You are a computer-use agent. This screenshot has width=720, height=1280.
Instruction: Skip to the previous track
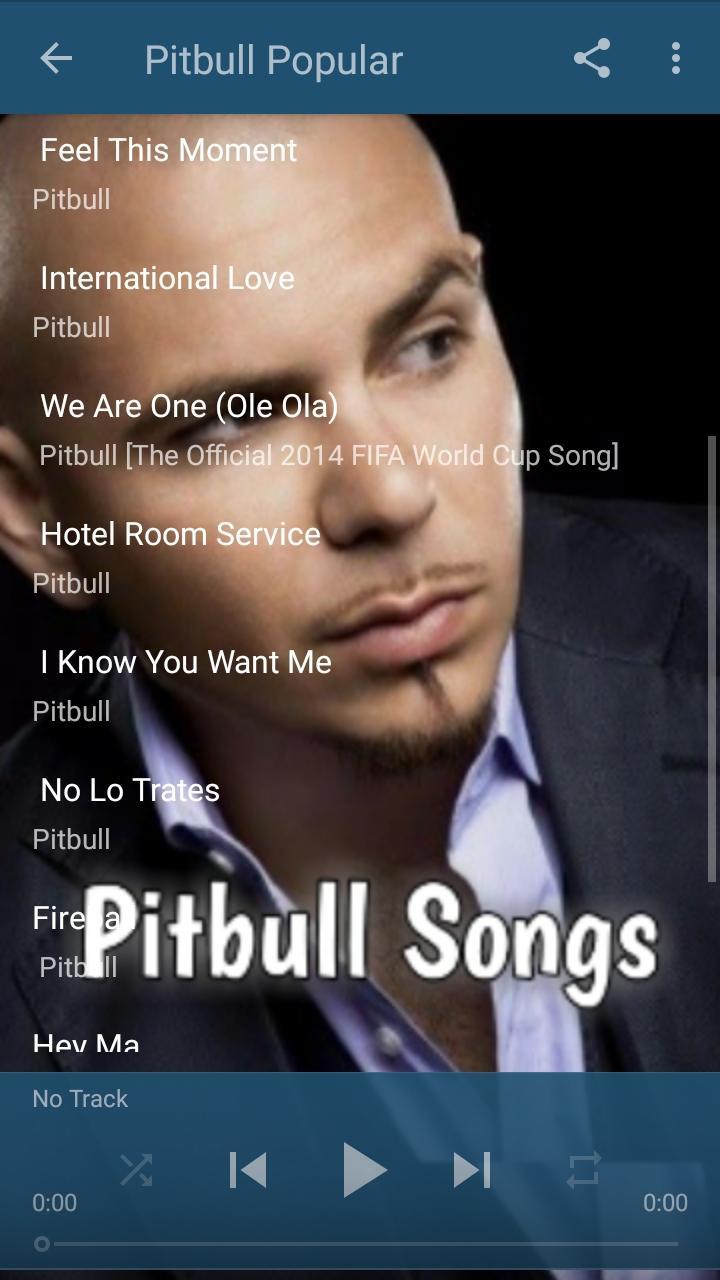click(248, 1169)
